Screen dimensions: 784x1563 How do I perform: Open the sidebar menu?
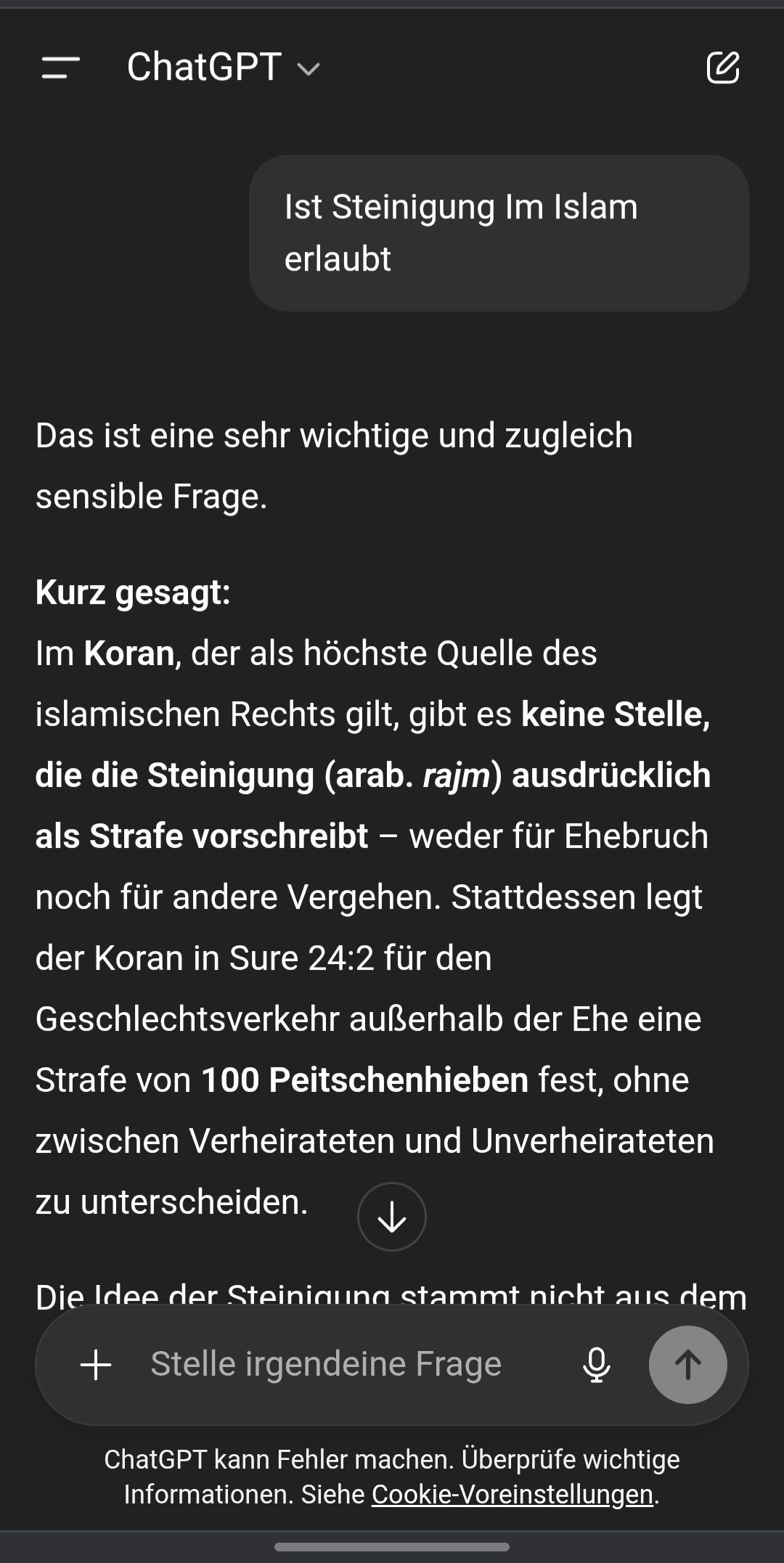61,68
